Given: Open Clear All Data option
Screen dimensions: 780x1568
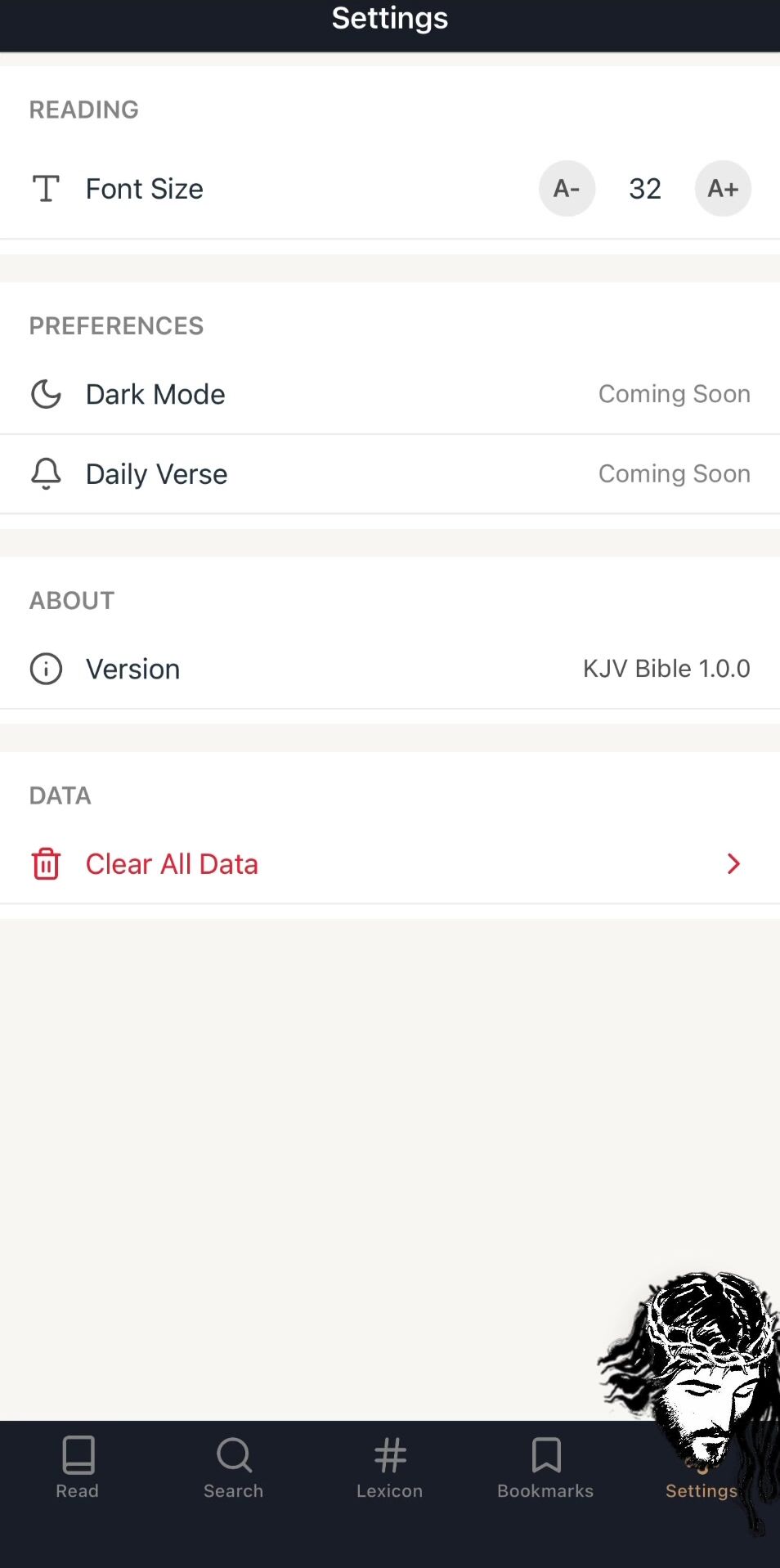Looking at the screenshot, I should click(389, 864).
